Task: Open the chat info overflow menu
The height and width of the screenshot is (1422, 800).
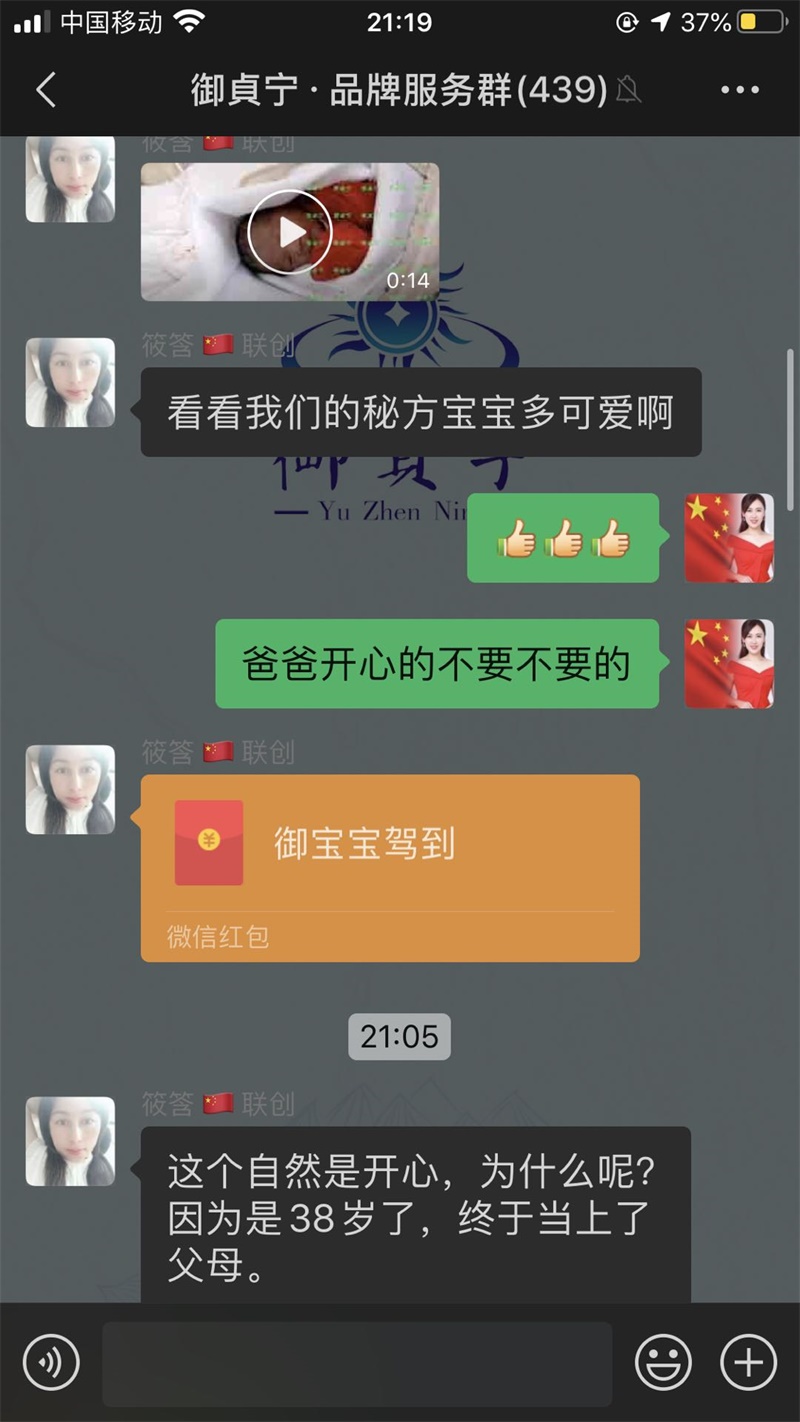Action: click(739, 91)
